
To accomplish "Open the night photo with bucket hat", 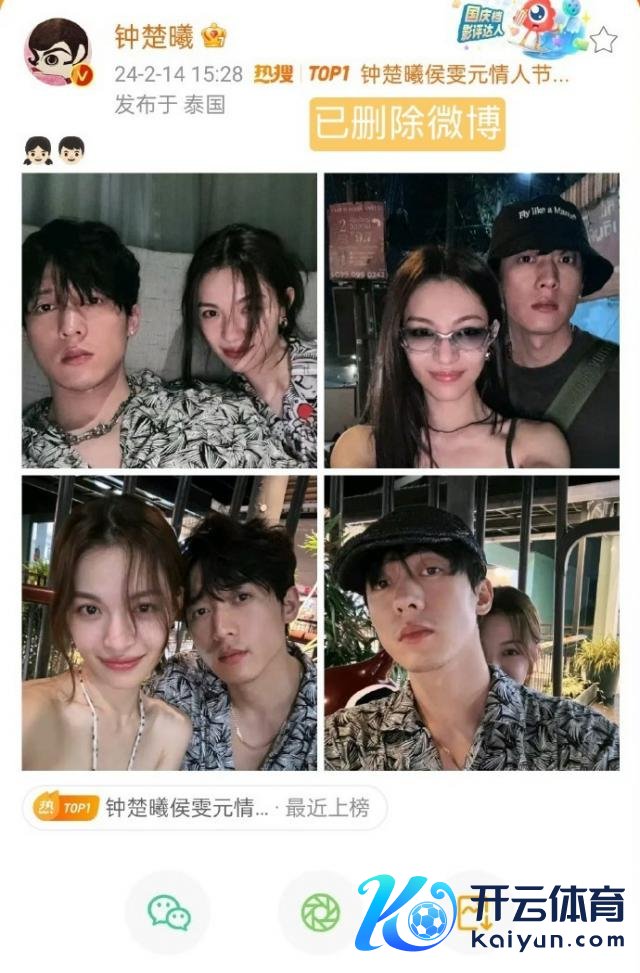I will coord(471,321).
